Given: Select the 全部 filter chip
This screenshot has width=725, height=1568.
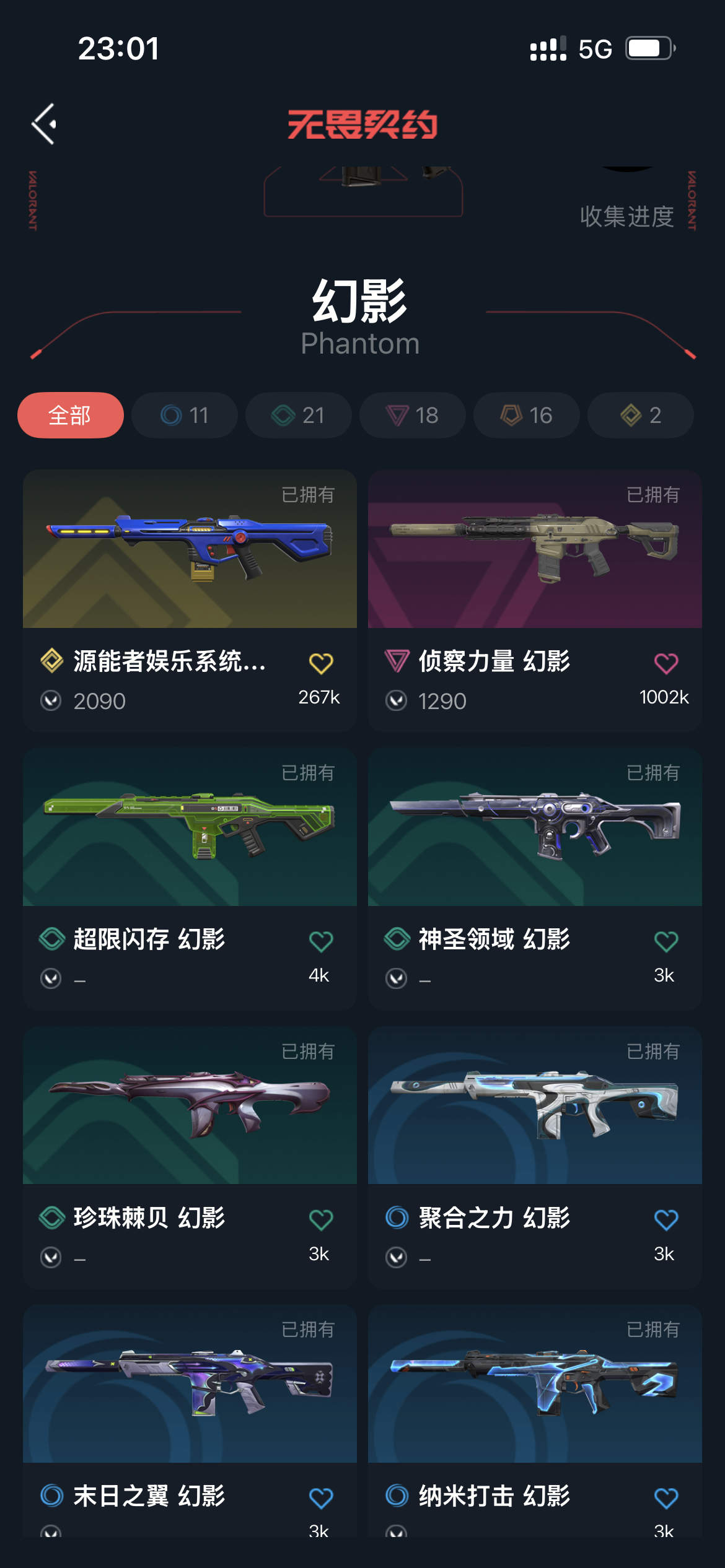Looking at the screenshot, I should tap(71, 415).
